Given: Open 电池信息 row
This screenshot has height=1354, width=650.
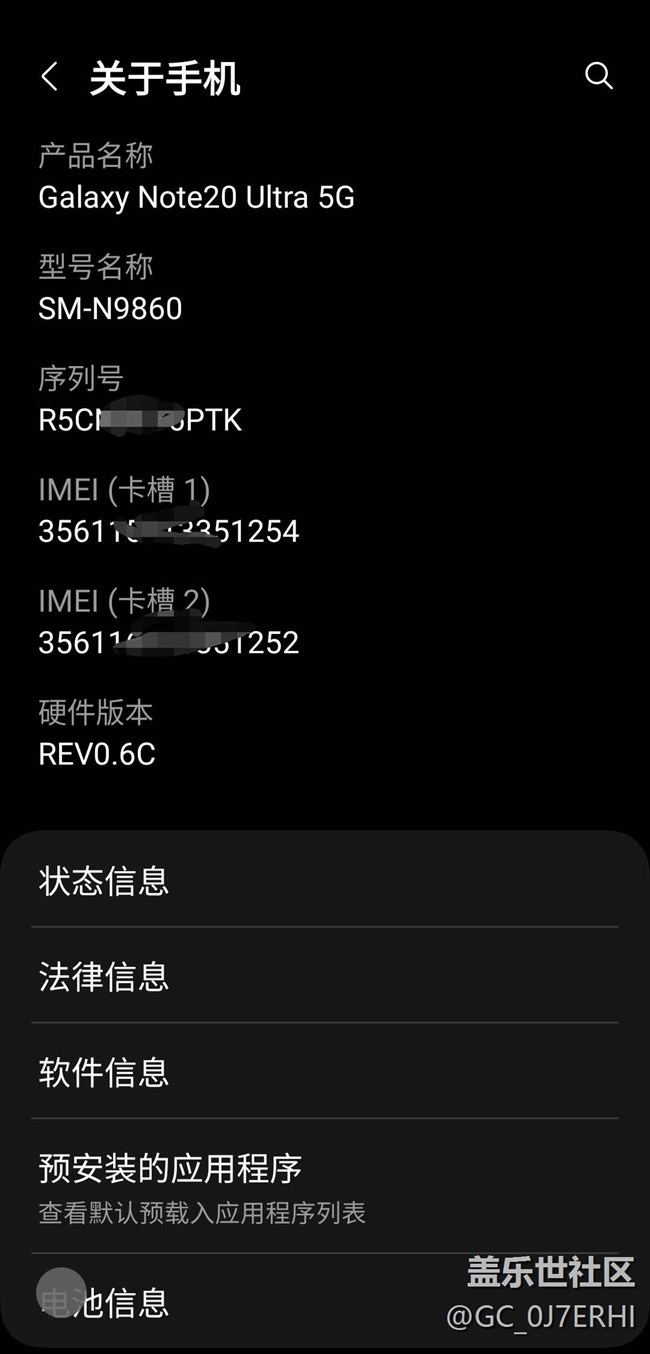Looking at the screenshot, I should [325, 1302].
